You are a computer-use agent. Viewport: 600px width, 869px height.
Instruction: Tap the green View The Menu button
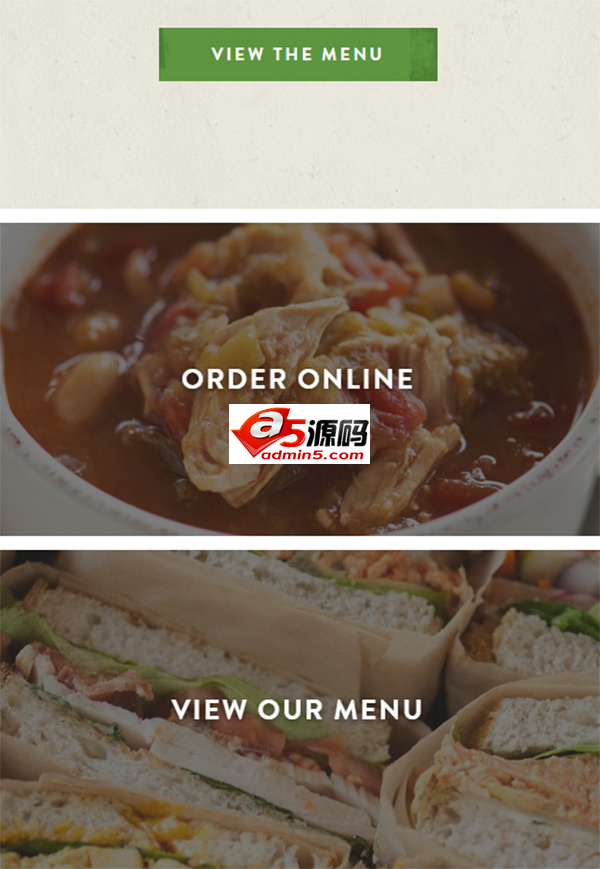point(297,54)
